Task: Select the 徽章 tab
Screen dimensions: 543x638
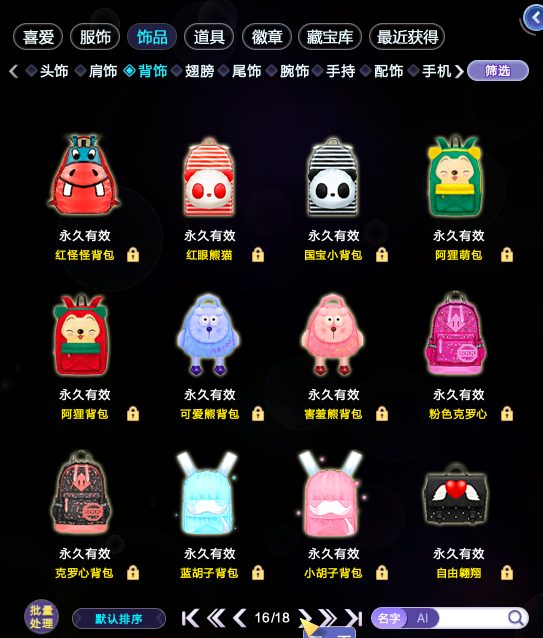Action: (x=267, y=37)
